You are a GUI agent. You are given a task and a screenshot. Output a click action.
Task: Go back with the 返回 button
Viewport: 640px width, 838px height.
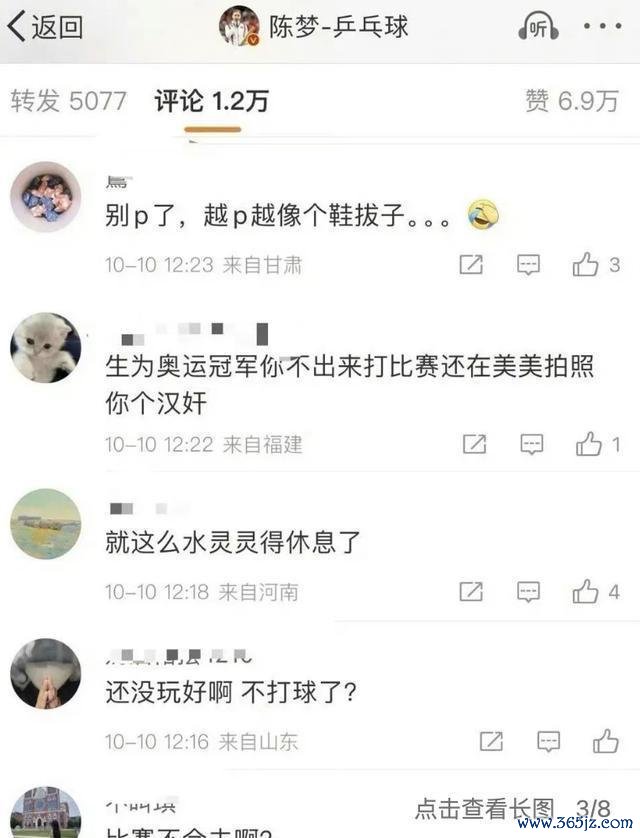[x=45, y=27]
